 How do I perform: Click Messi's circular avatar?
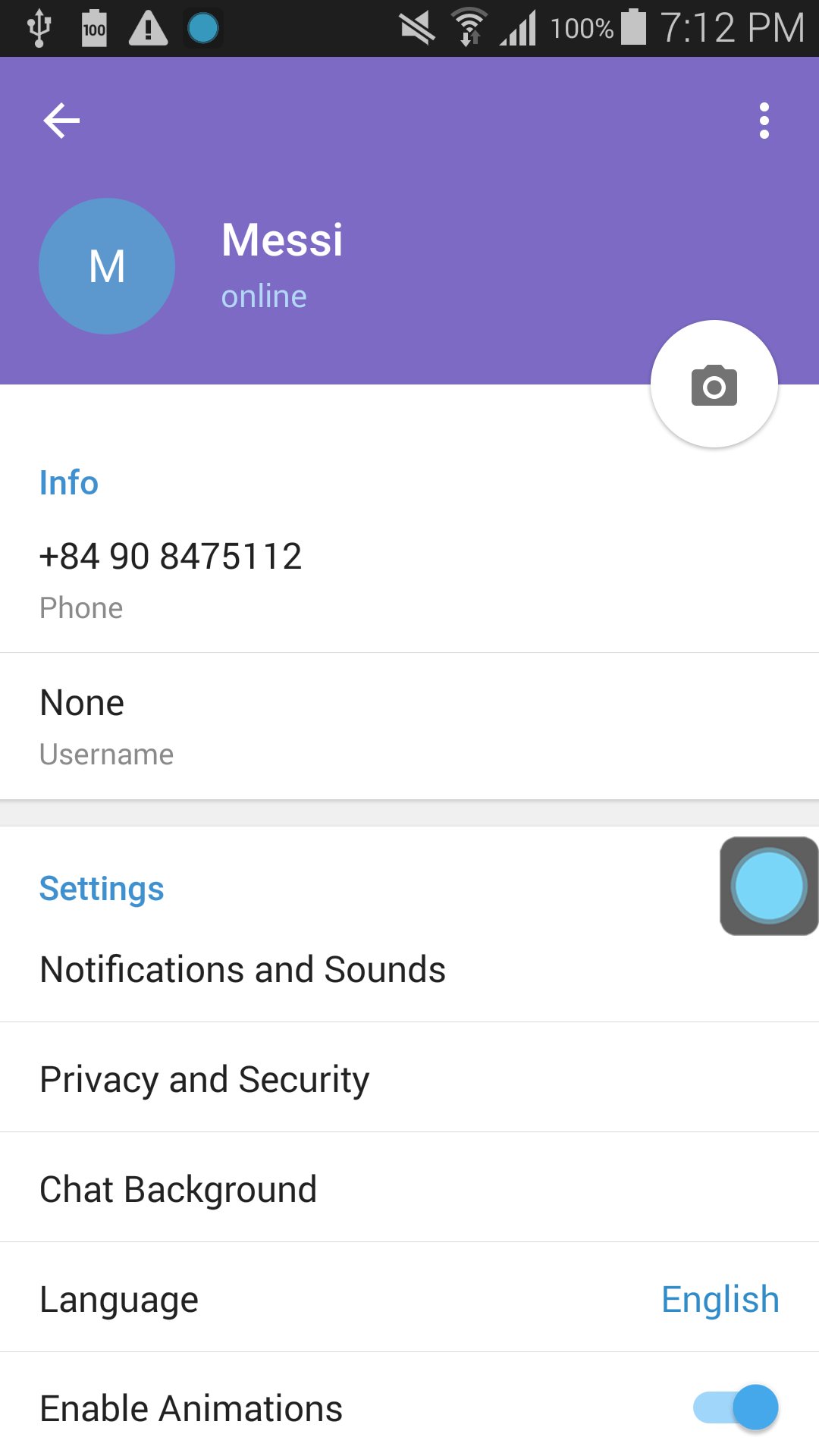pos(107,265)
